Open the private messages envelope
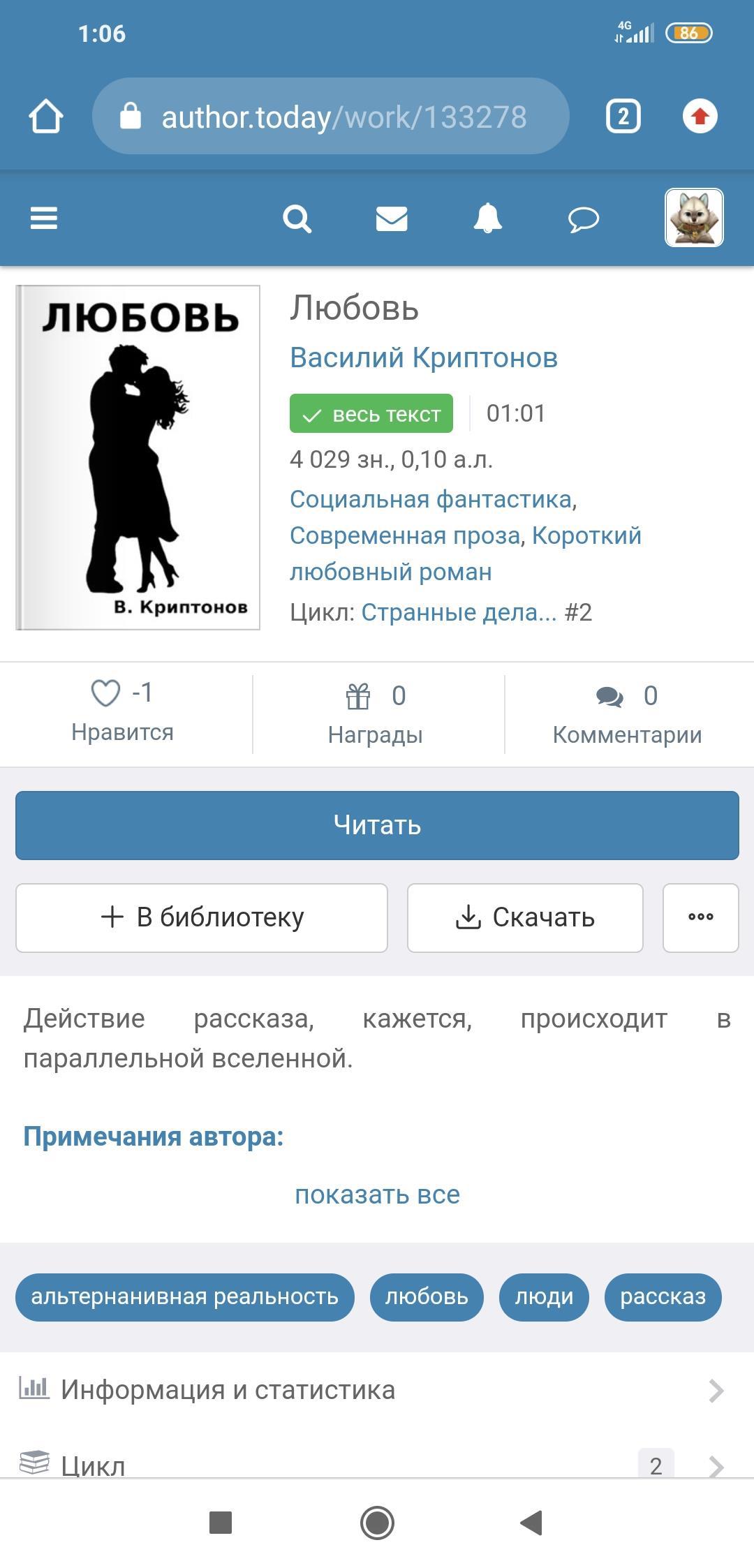Screen dimensions: 754x1568 pyautogui.click(x=392, y=219)
